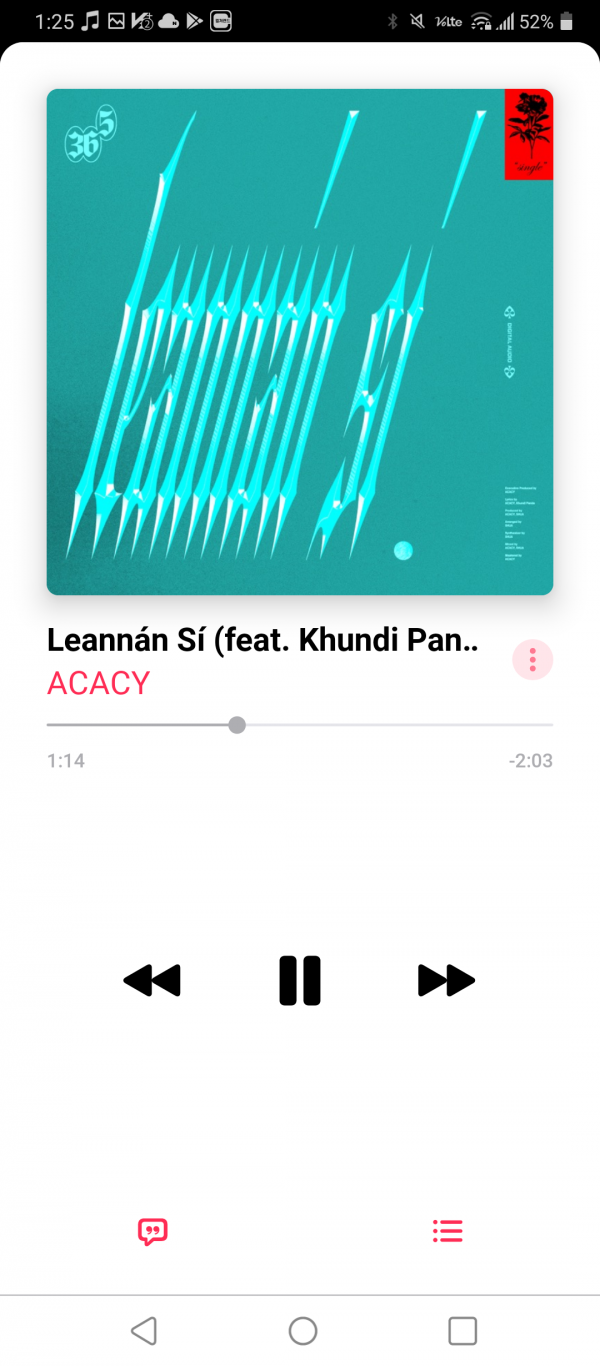Show lyrics for the song

point(152,1231)
